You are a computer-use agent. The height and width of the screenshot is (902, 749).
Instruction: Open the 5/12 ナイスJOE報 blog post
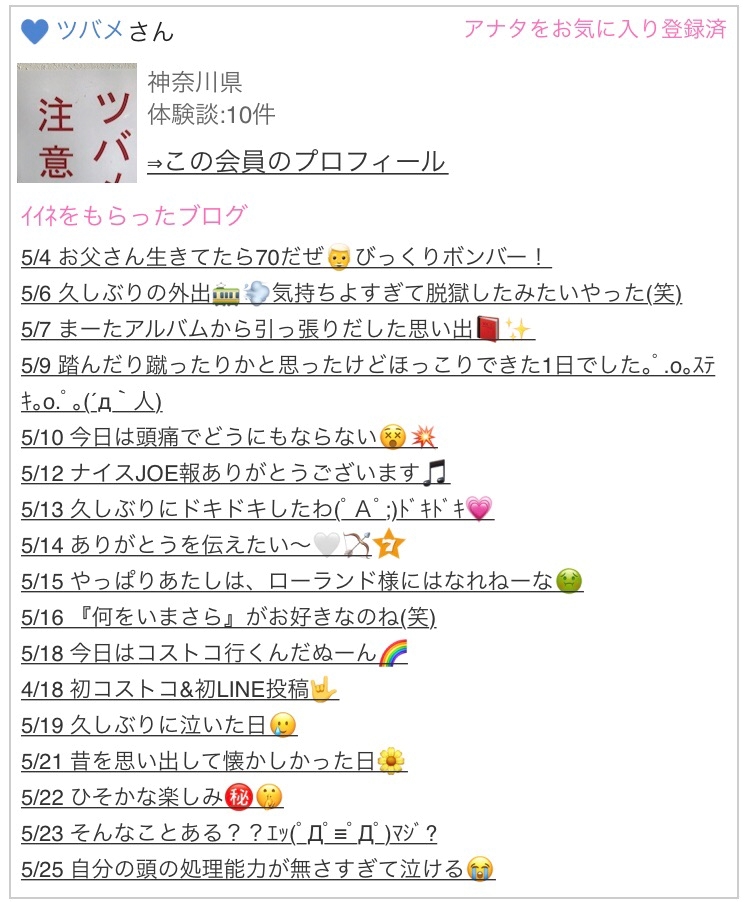235,473
